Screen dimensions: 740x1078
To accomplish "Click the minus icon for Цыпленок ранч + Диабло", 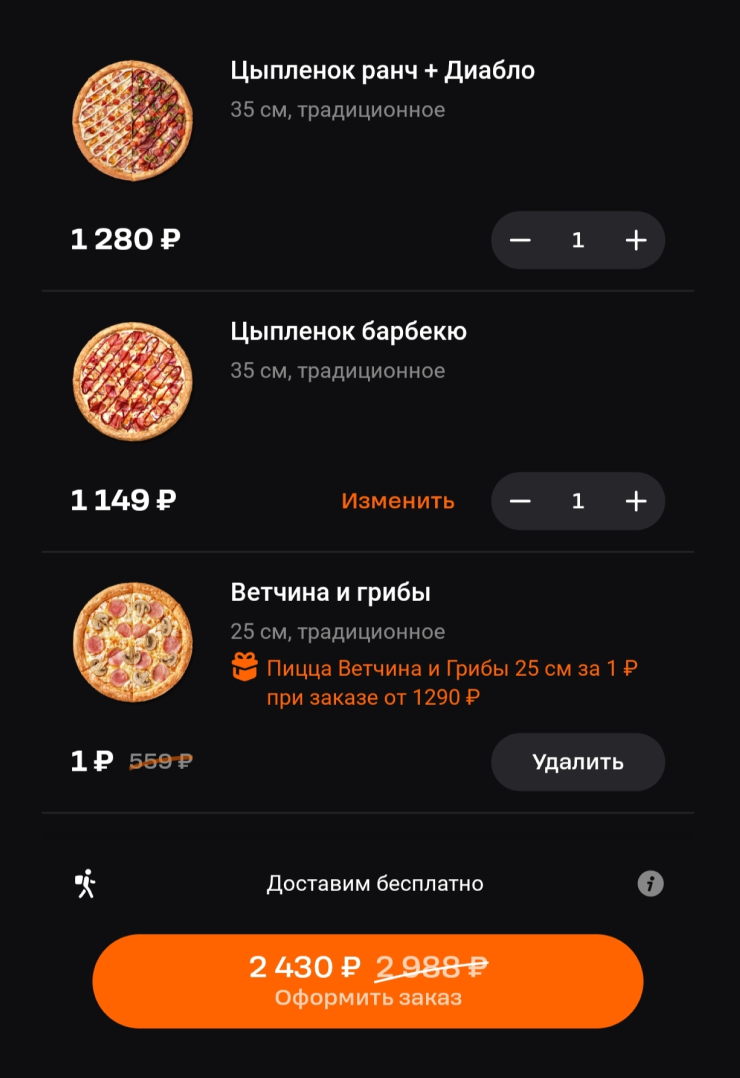I will click(521, 240).
